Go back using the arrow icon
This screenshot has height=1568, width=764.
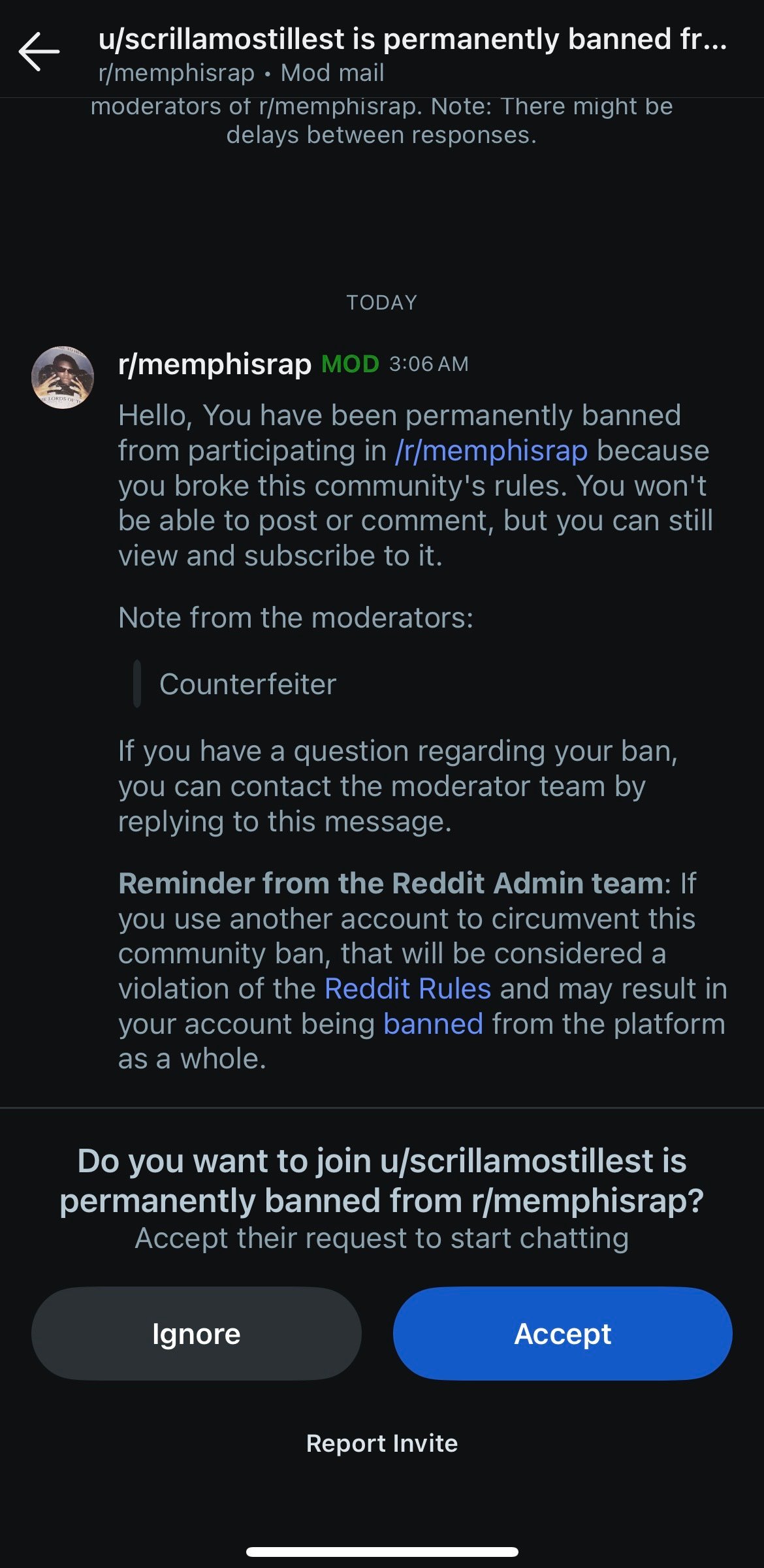tap(39, 52)
